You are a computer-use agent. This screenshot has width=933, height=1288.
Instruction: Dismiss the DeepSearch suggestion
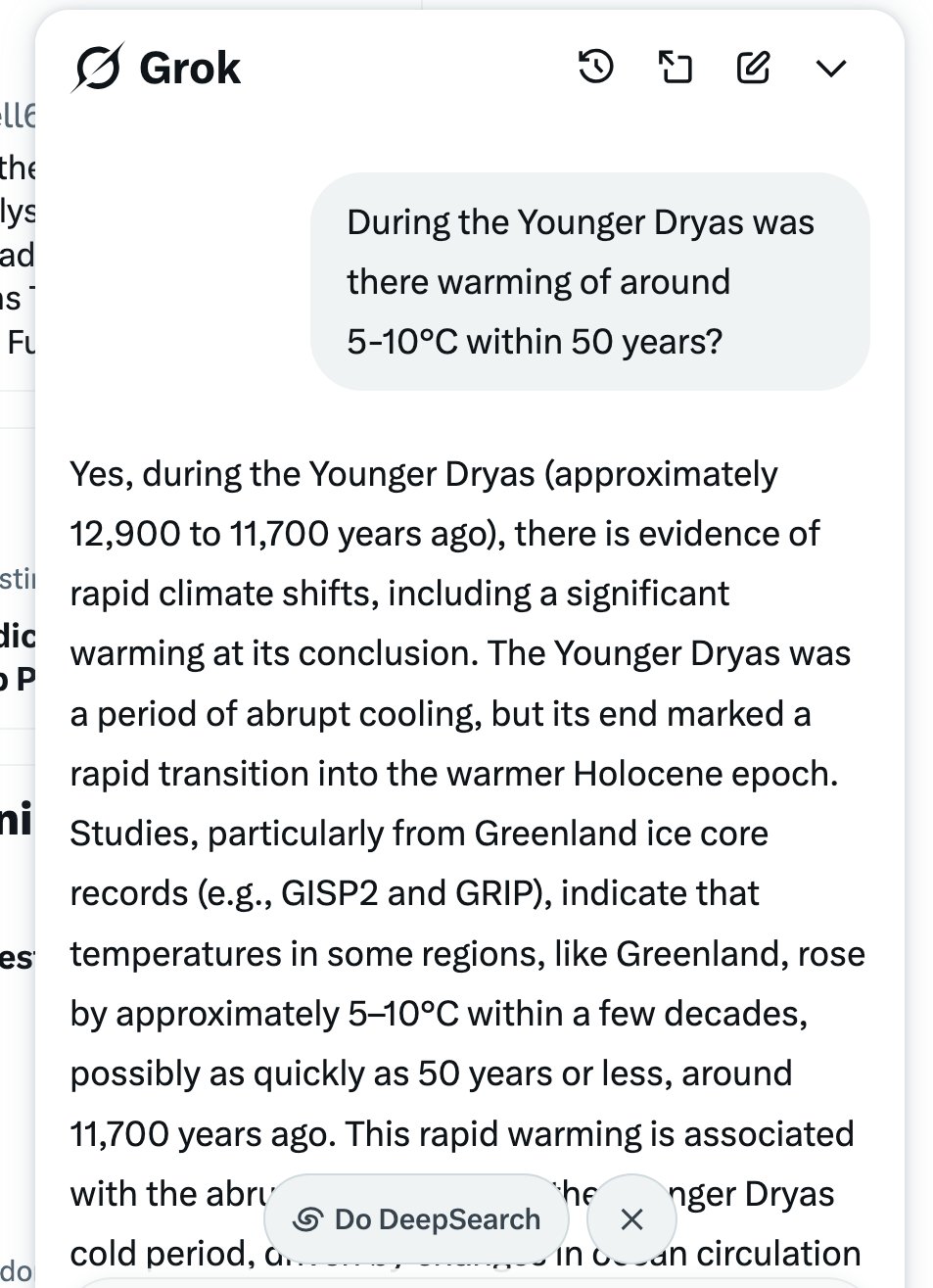click(x=631, y=1219)
